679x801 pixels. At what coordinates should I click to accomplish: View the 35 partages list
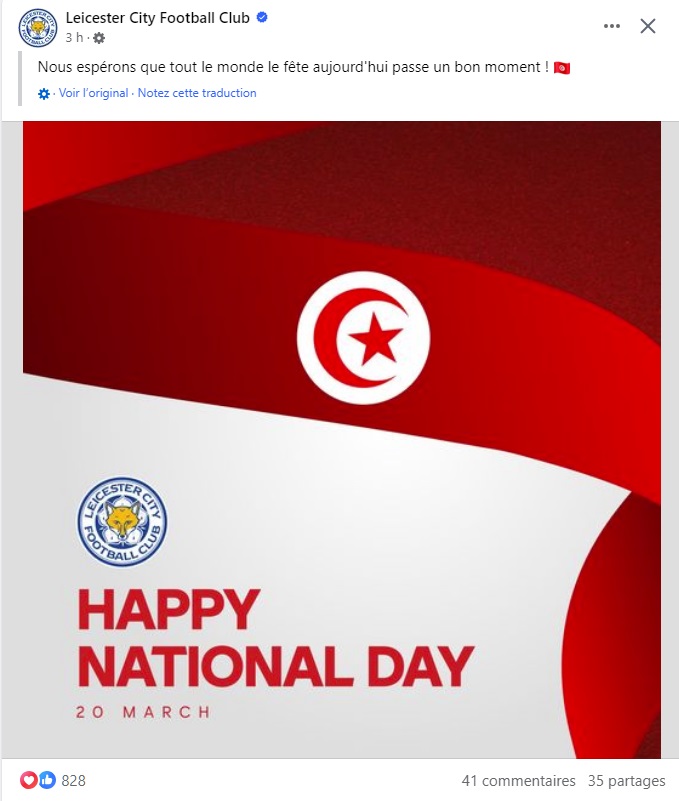pos(626,780)
